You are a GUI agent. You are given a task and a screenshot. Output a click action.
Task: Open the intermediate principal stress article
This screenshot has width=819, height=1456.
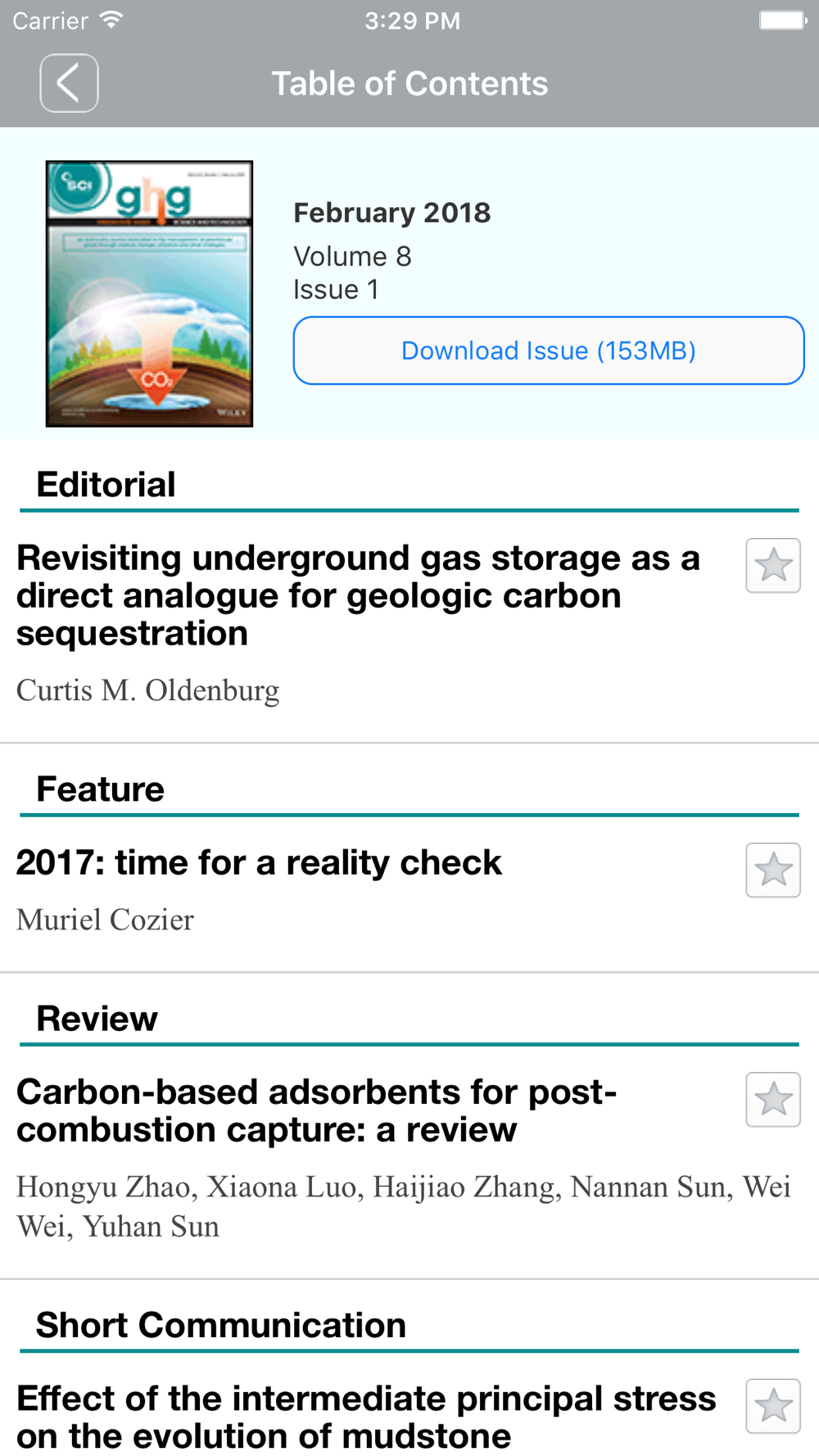(x=366, y=1417)
